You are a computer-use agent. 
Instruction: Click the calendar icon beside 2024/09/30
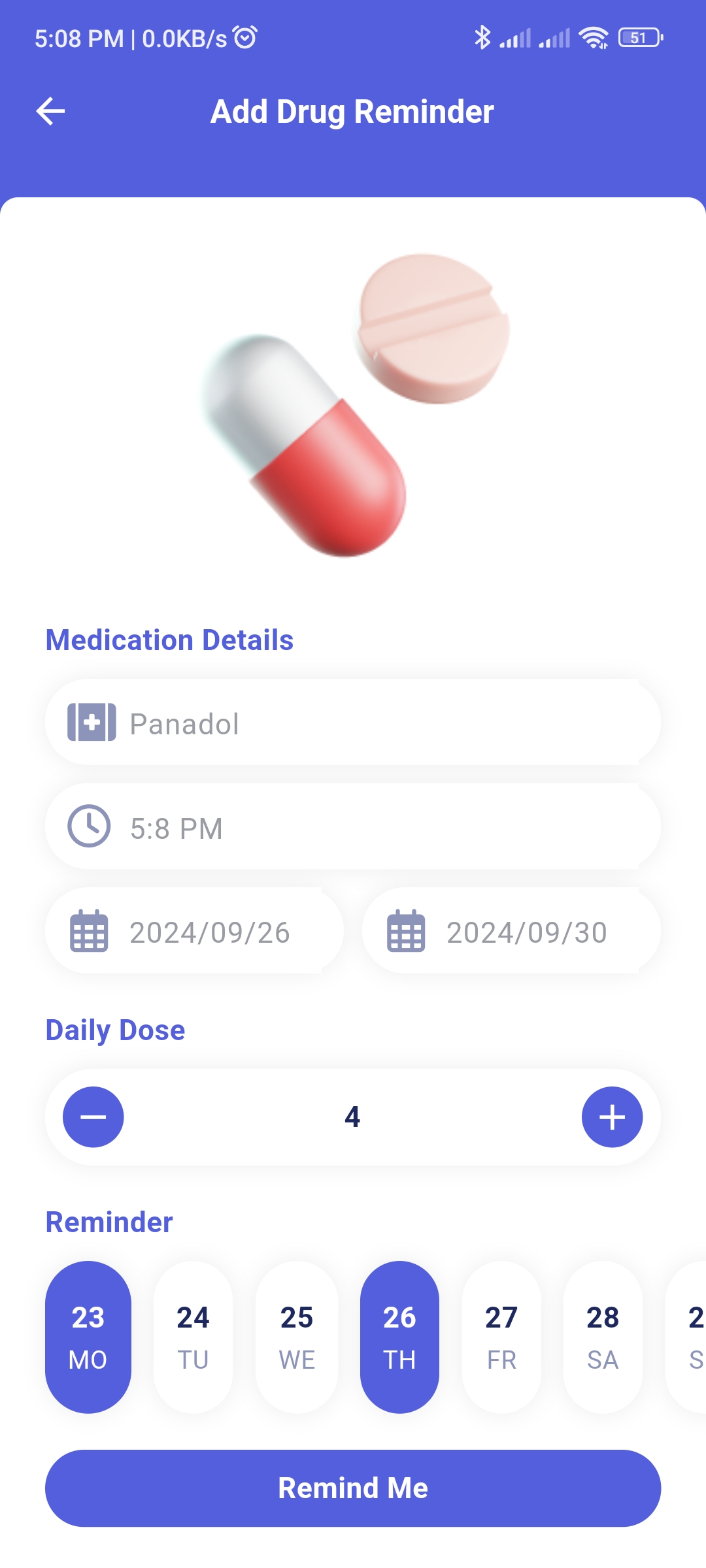(407, 930)
